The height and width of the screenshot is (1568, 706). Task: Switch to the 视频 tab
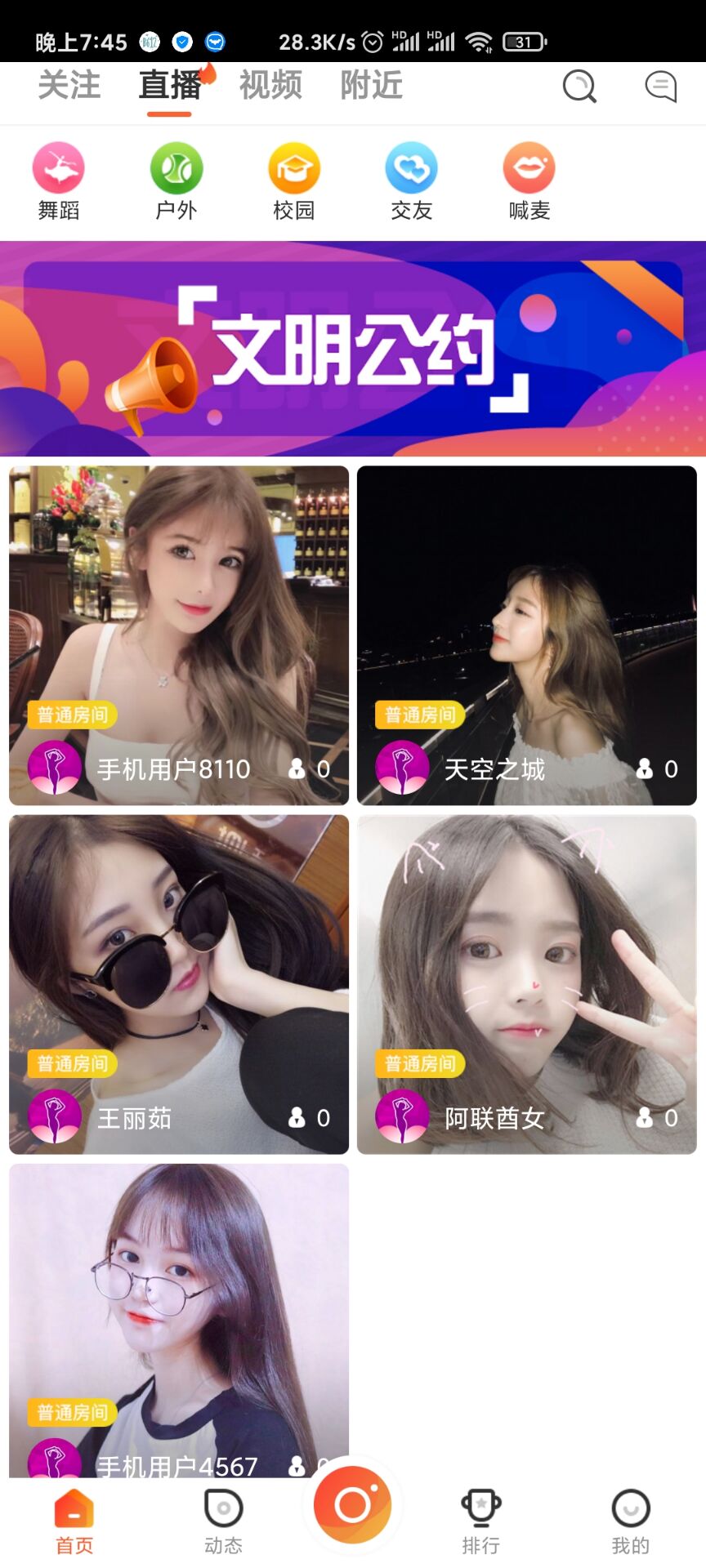(270, 85)
